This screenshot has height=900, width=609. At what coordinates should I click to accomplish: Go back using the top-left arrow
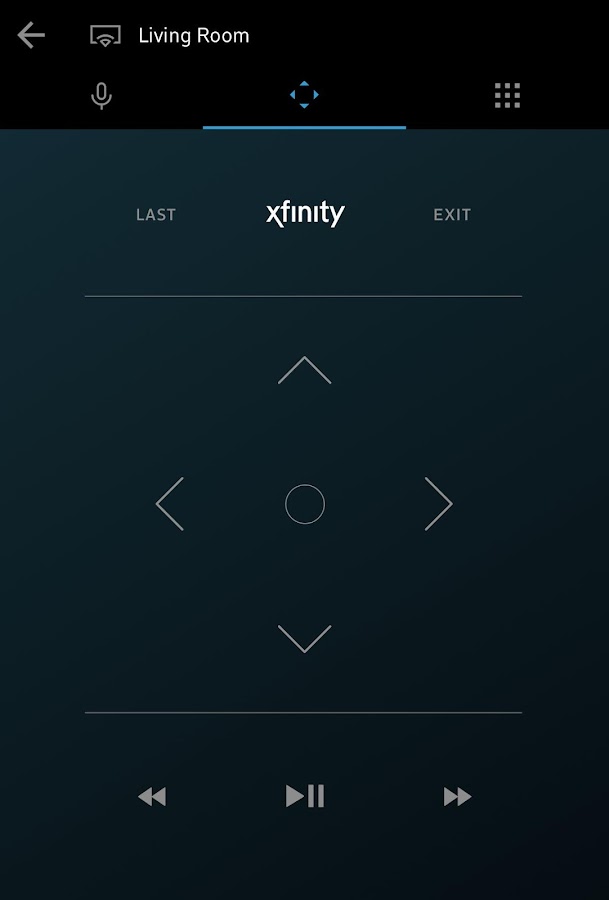coord(31,36)
